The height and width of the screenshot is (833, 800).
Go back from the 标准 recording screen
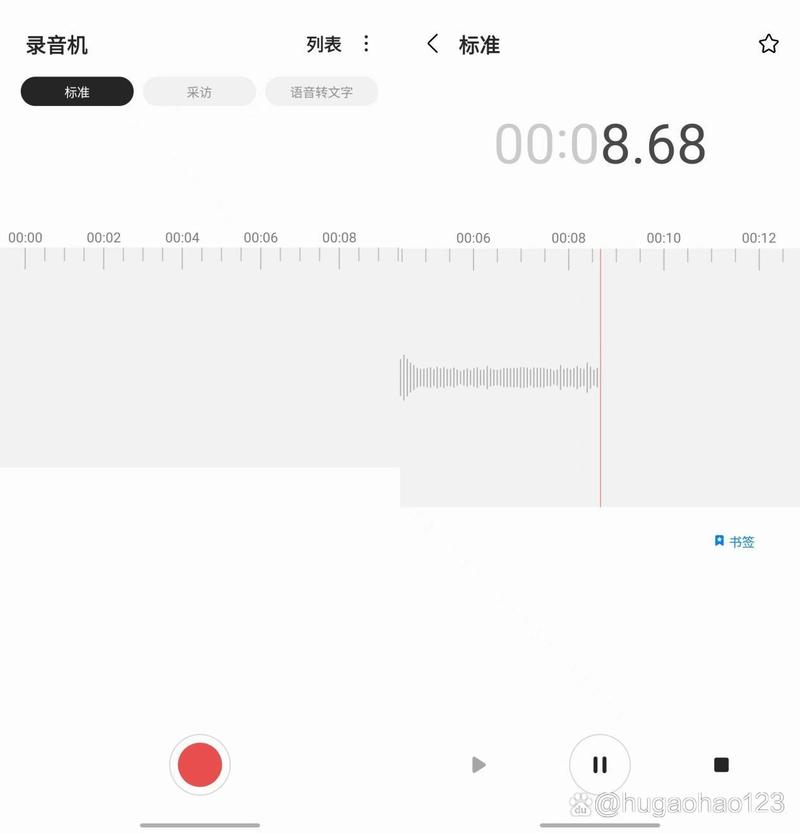click(433, 44)
